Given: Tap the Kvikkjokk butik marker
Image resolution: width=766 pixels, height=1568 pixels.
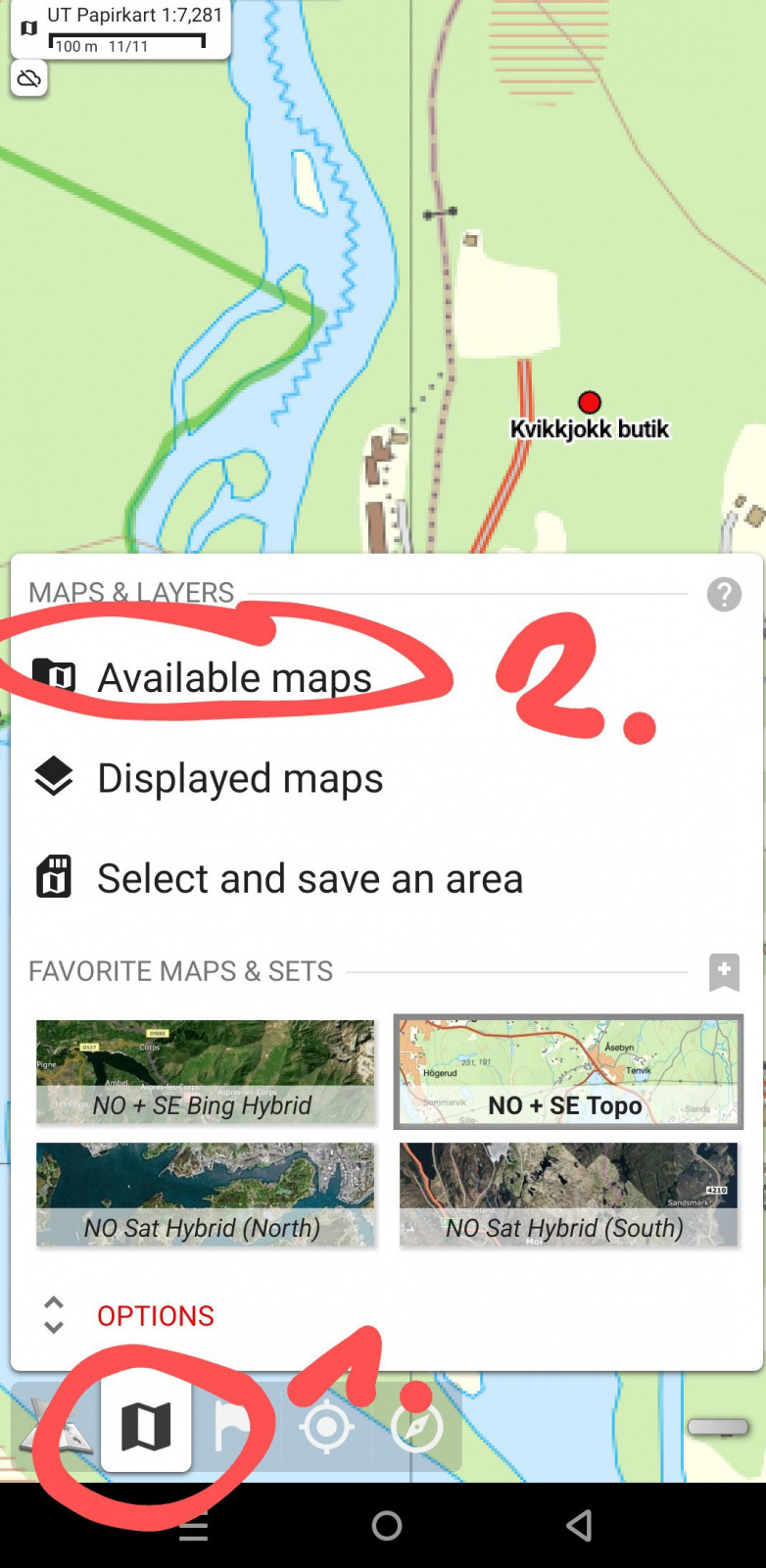Looking at the screenshot, I should click(x=589, y=403).
